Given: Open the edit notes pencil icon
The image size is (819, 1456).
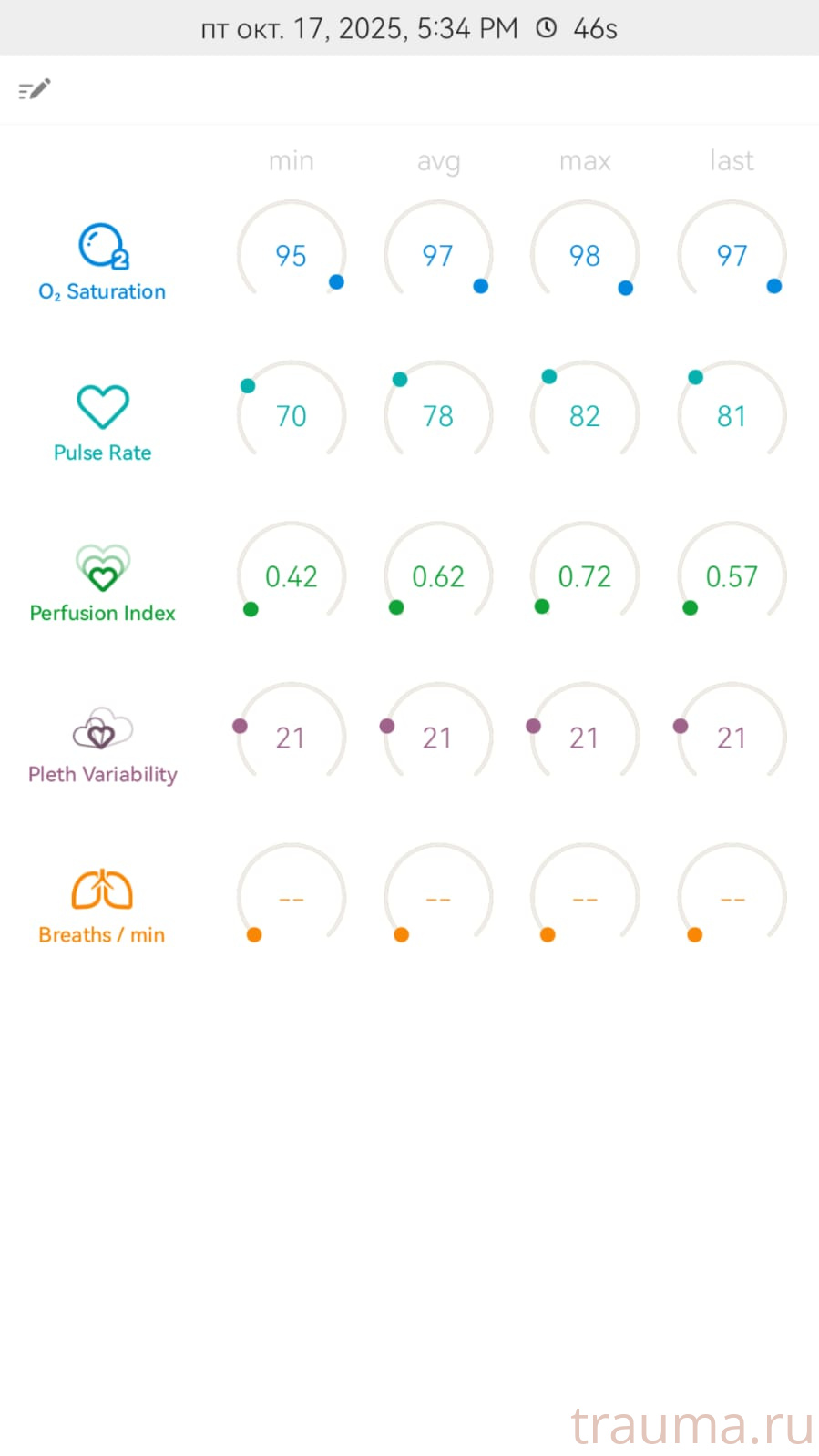Looking at the screenshot, I should [35, 89].
